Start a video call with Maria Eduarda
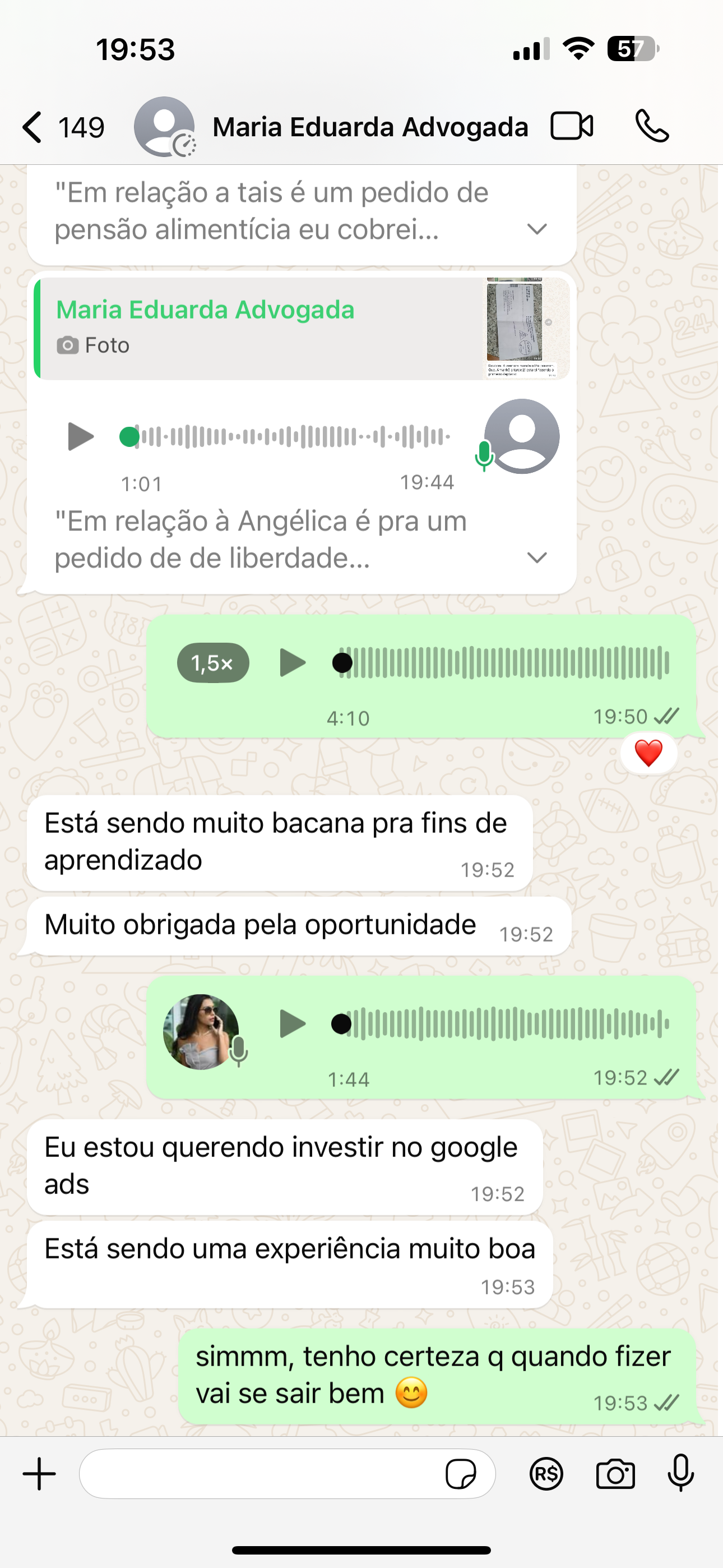Viewport: 723px width, 1568px height. (572, 127)
